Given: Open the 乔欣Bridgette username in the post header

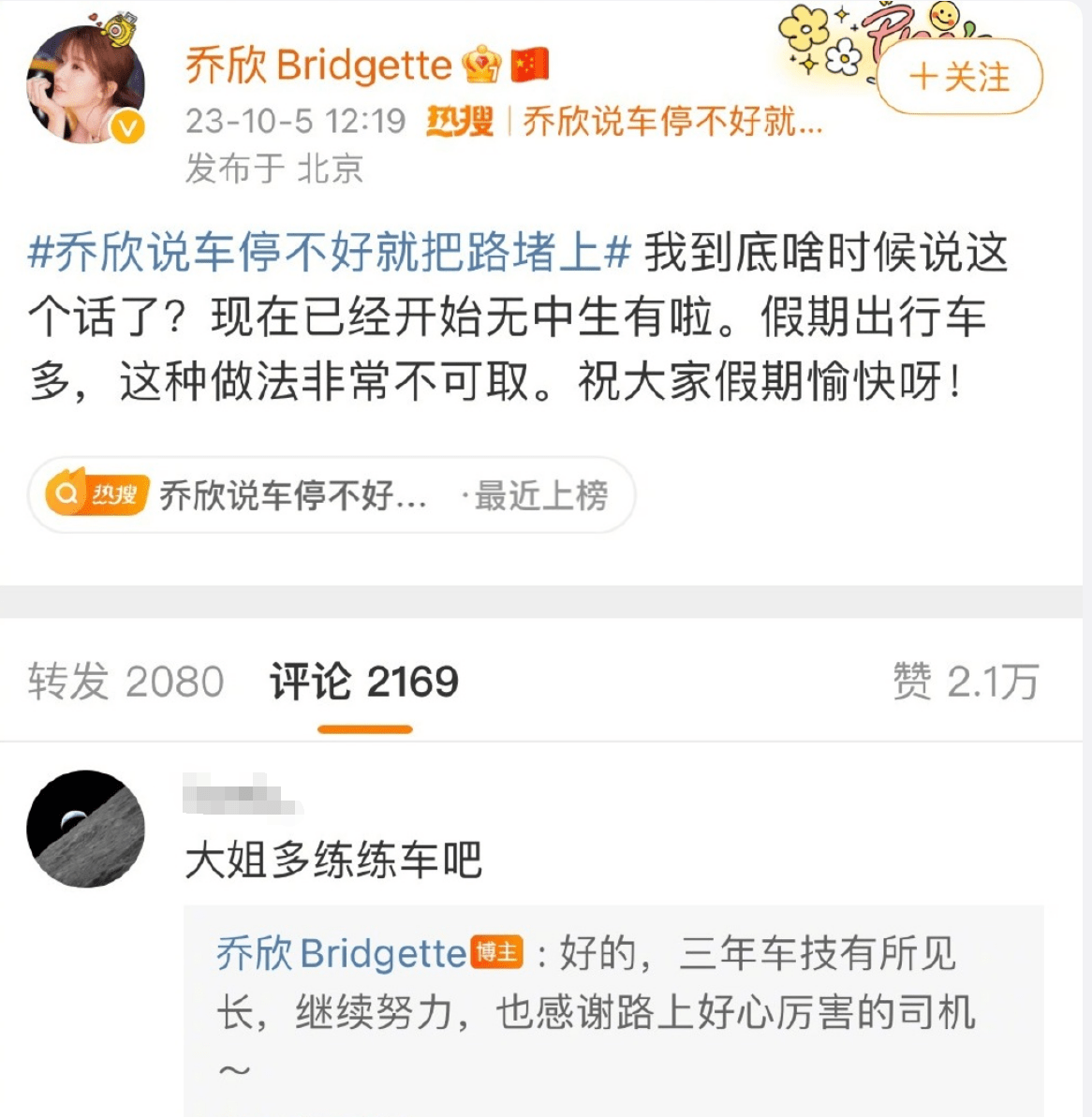Looking at the screenshot, I should [x=318, y=66].
